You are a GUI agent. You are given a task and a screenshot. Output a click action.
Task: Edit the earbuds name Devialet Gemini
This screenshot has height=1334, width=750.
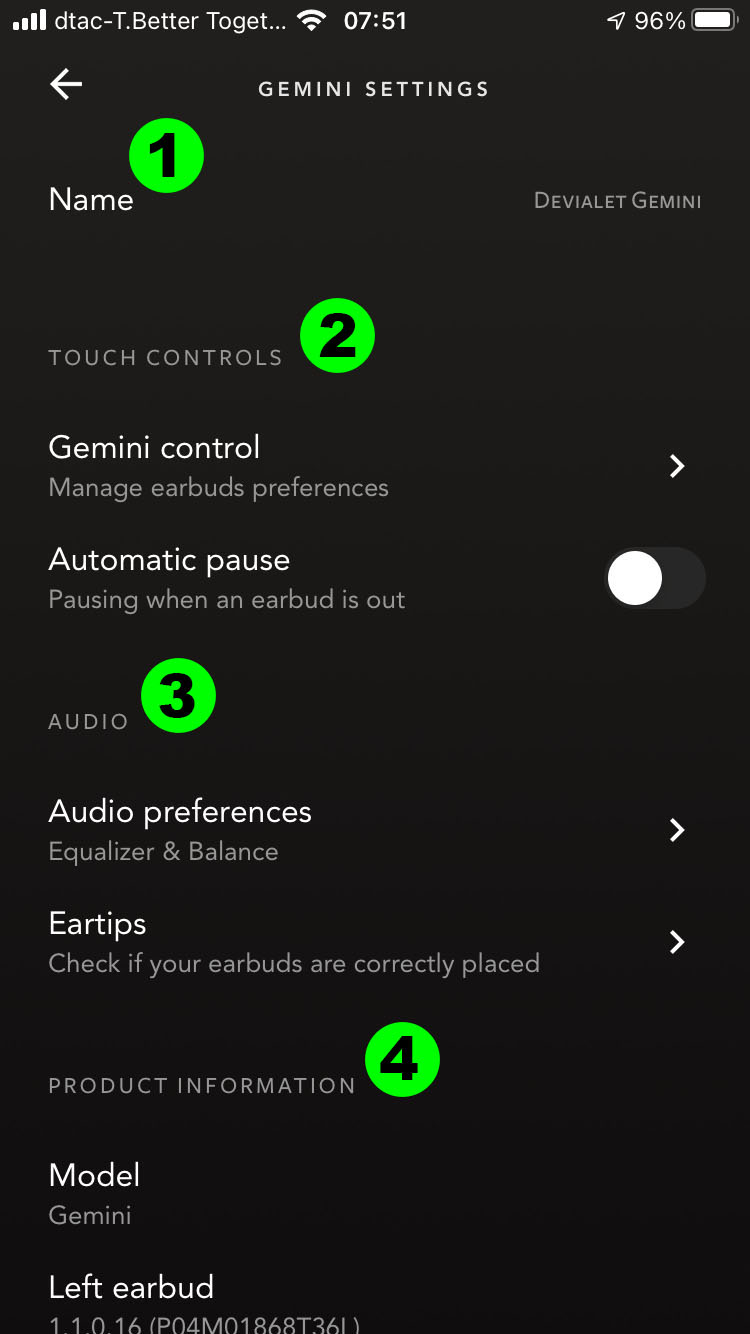617,201
